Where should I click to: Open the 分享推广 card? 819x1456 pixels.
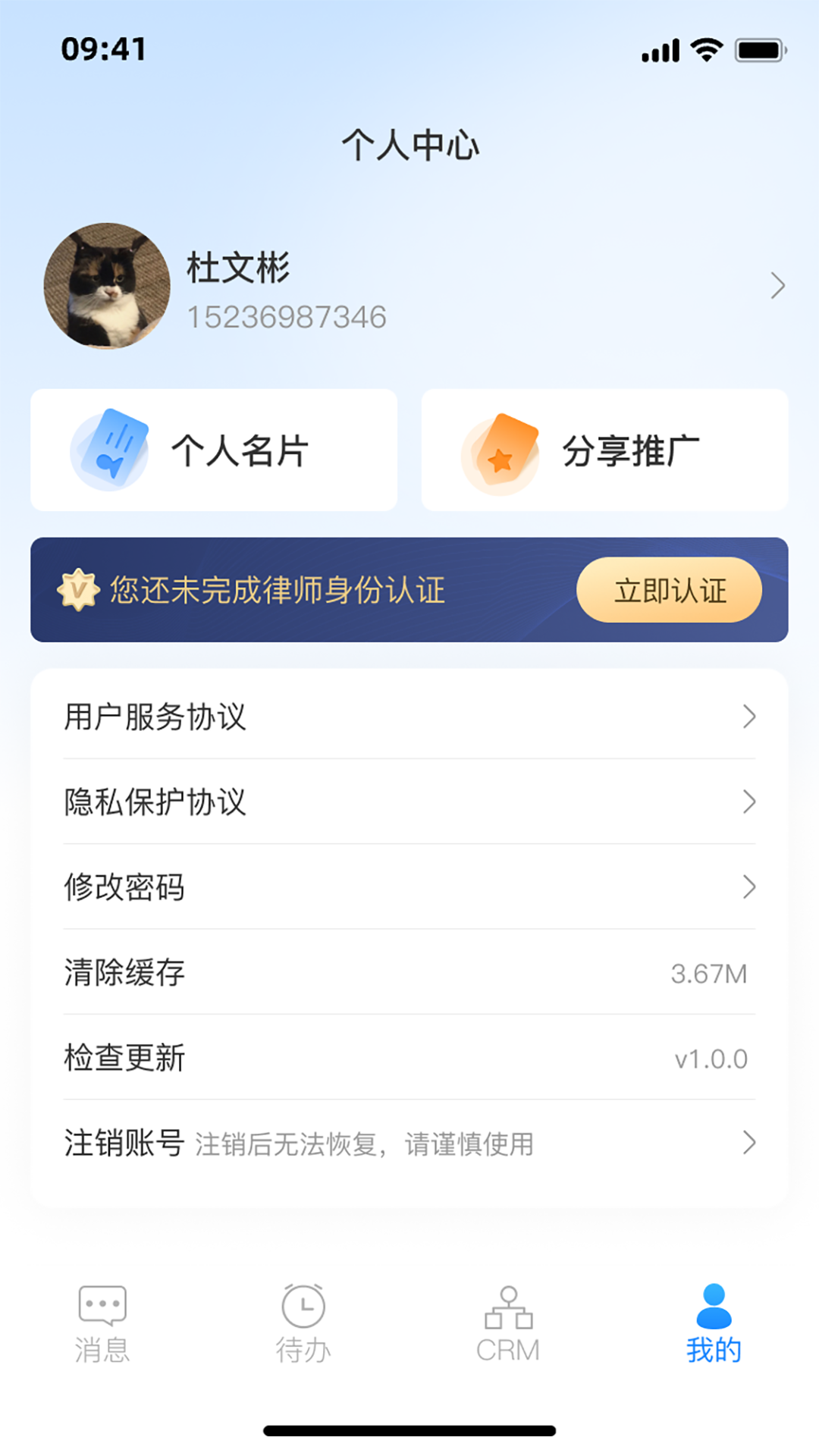[604, 450]
